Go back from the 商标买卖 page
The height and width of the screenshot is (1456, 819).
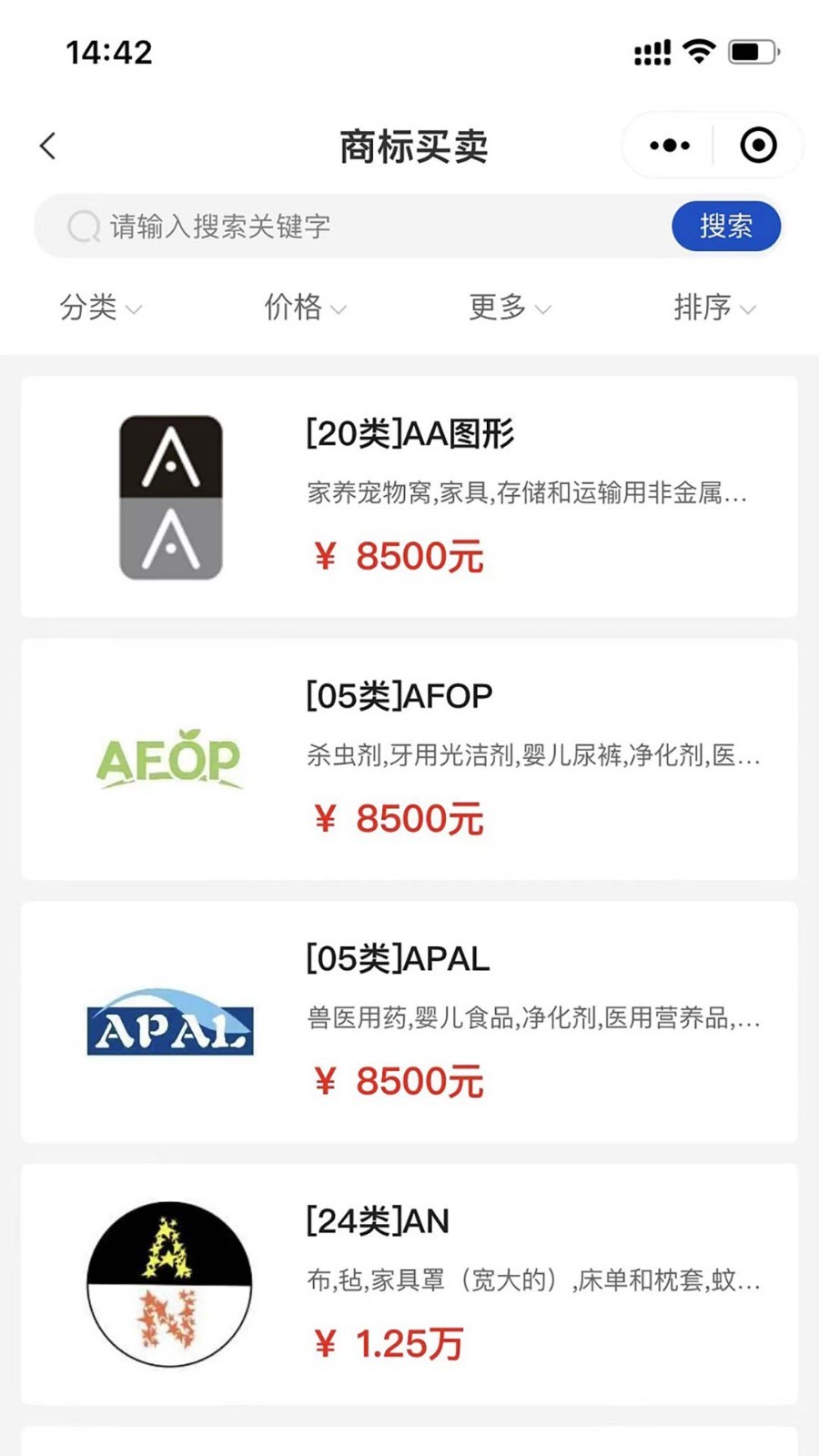click(x=48, y=146)
